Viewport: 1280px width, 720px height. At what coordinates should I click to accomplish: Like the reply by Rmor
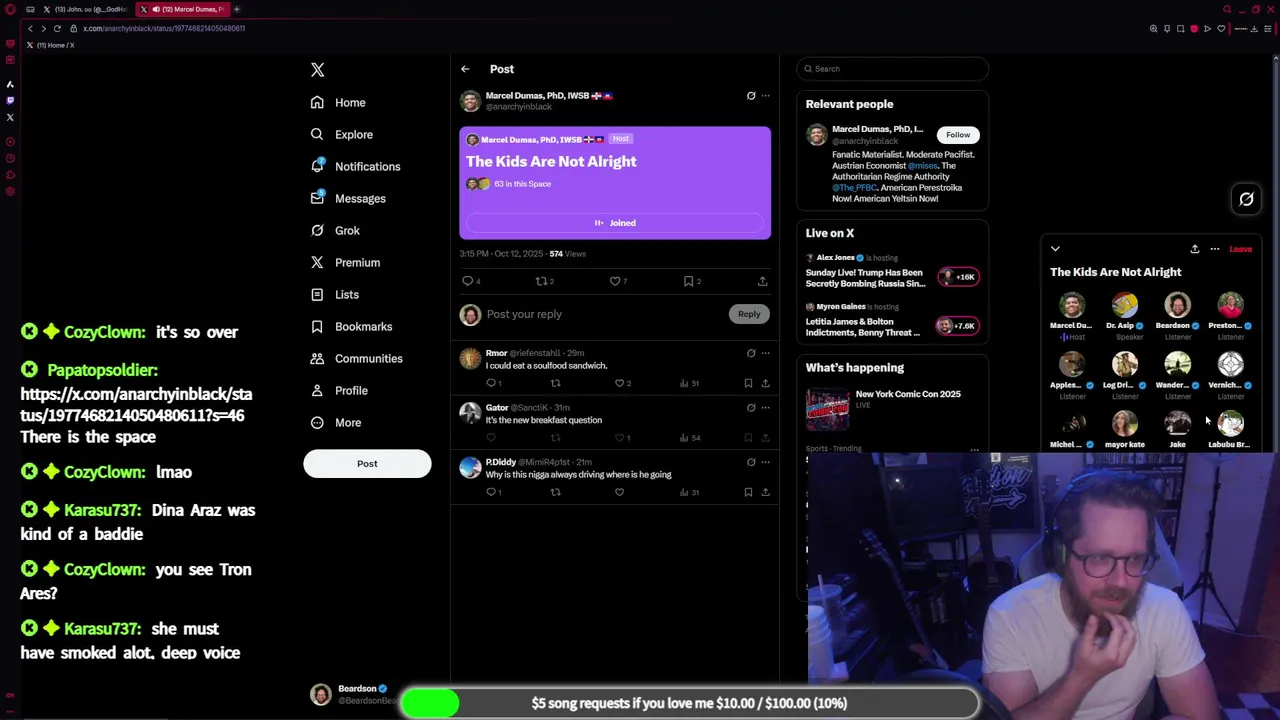click(x=619, y=383)
